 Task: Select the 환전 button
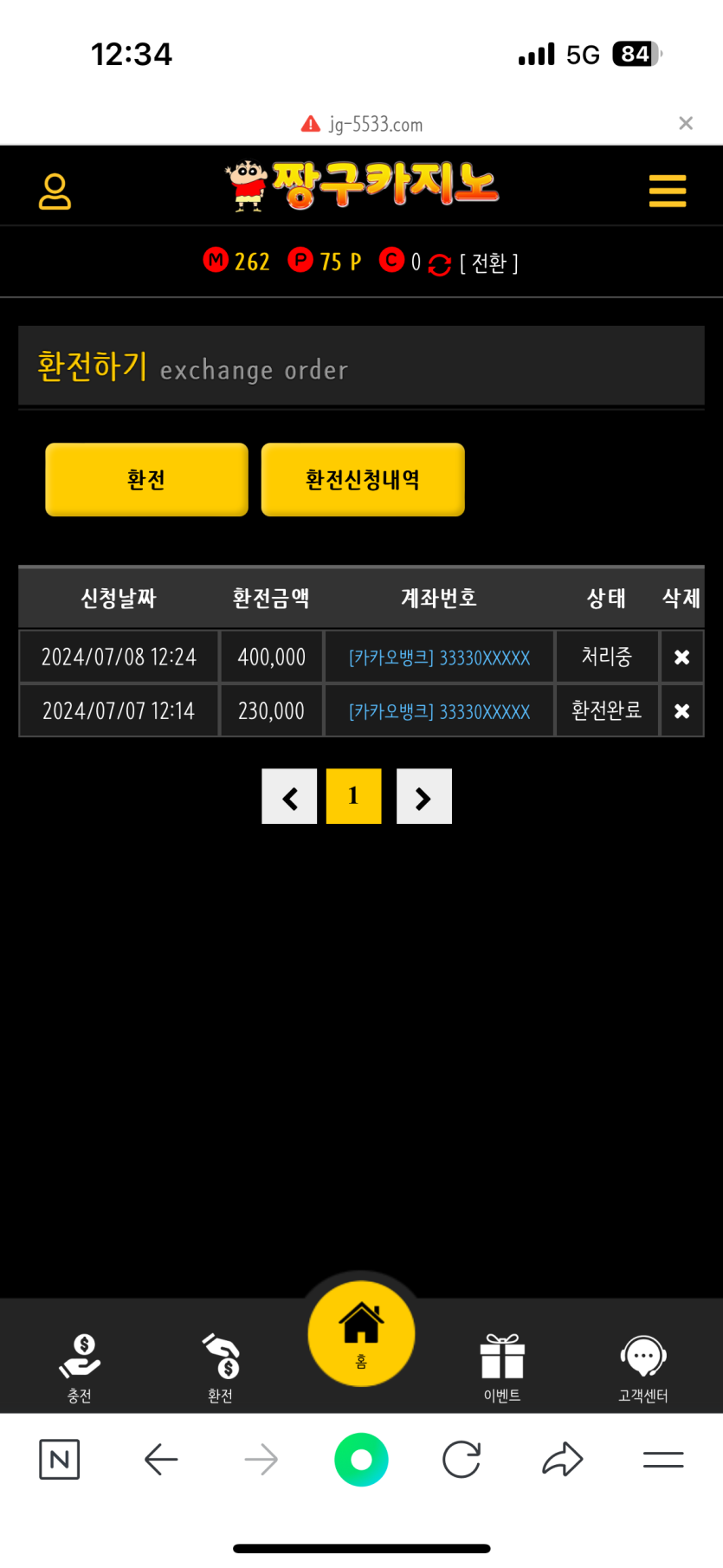(x=146, y=479)
